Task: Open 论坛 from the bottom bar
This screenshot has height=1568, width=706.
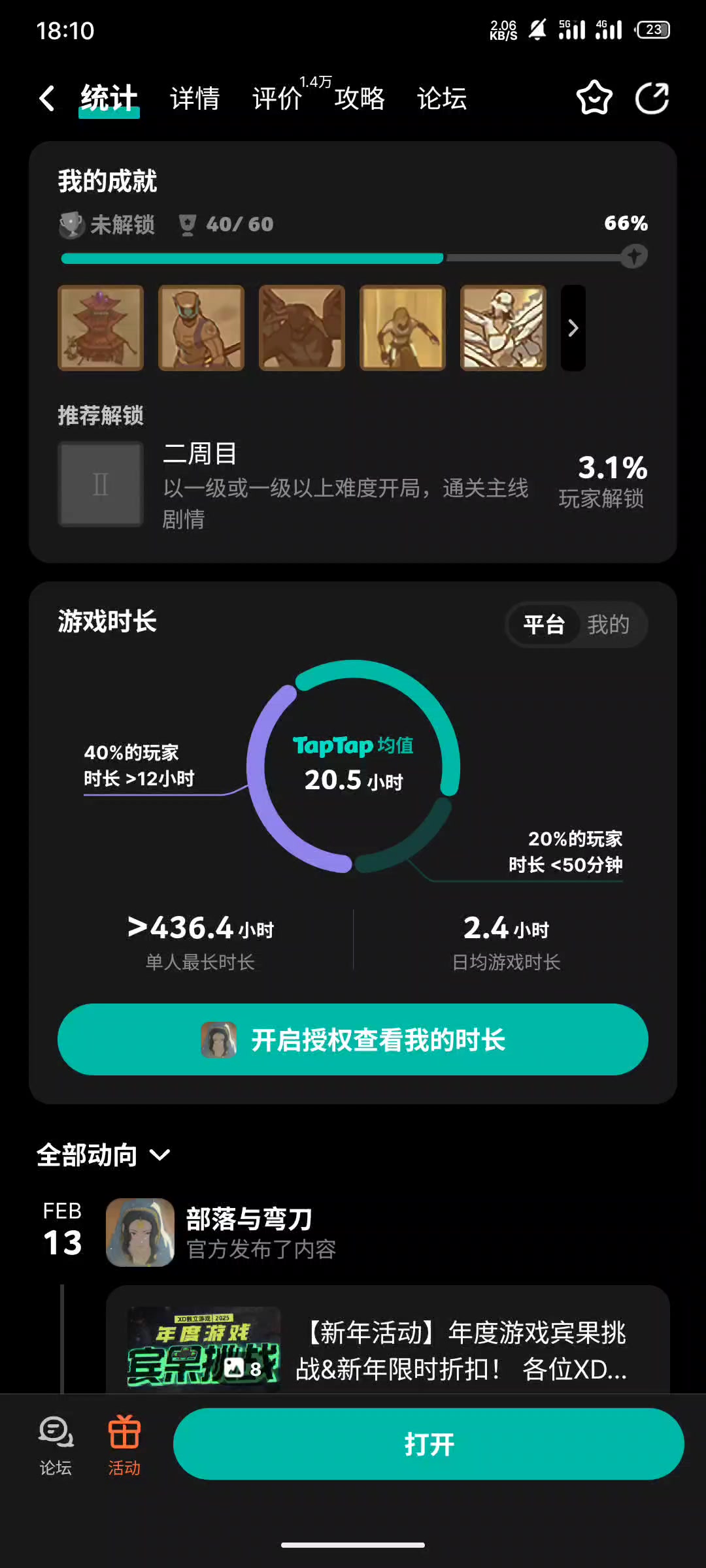Action: (56, 1445)
